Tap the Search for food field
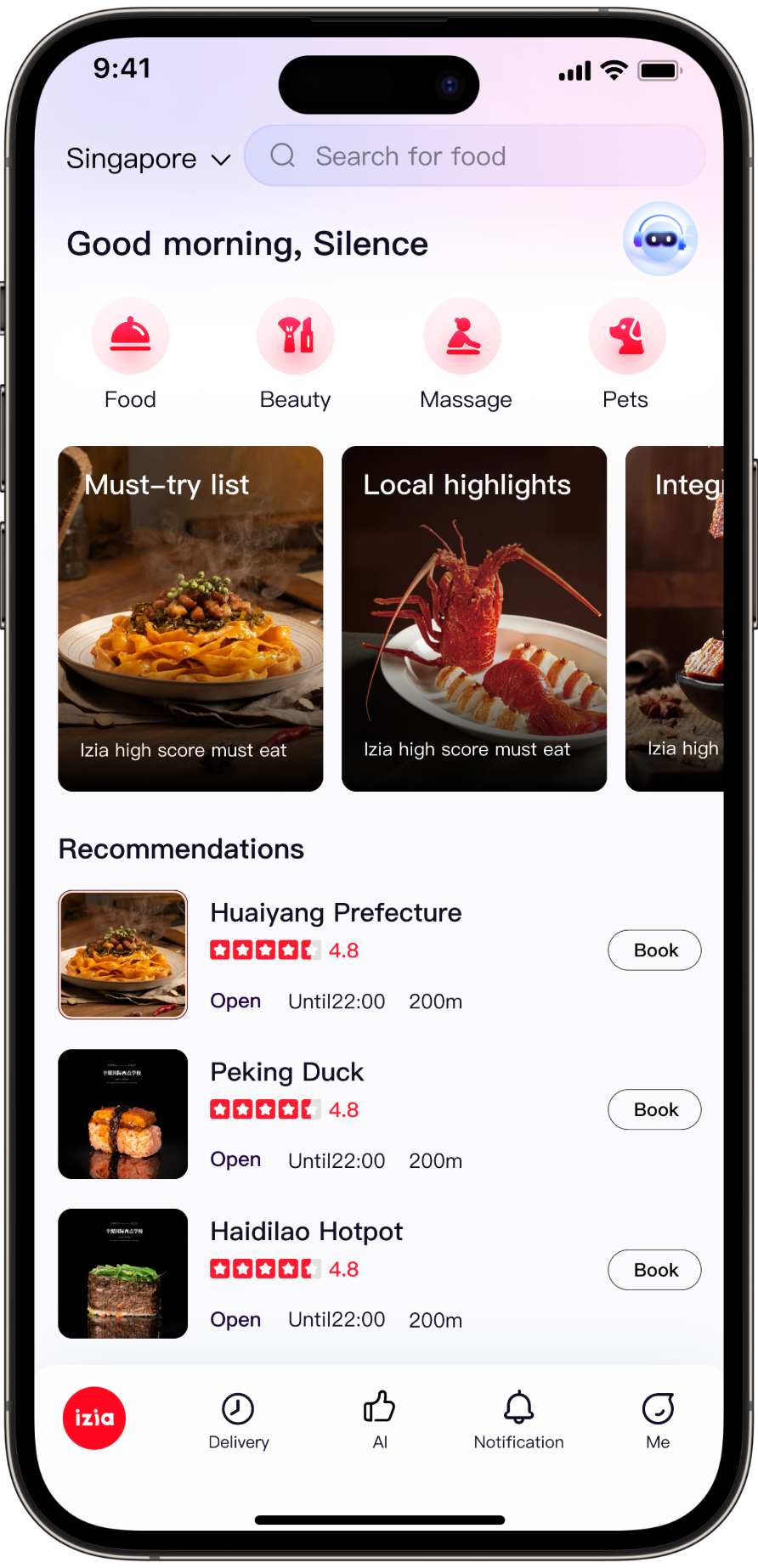The height and width of the screenshot is (1568, 758). tap(474, 156)
